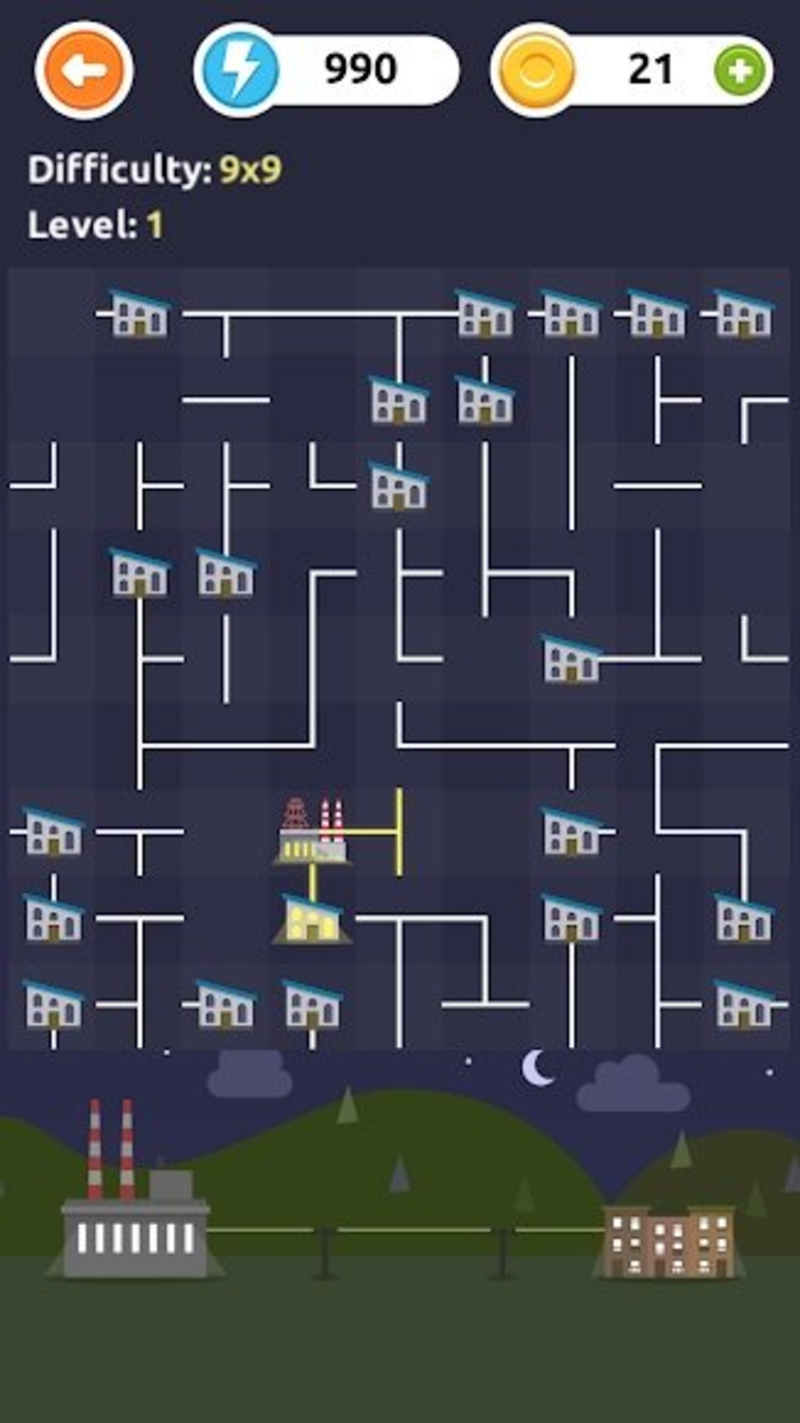The height and width of the screenshot is (1423, 800).
Task: Rotate the power plant tile
Action: pyautogui.click(x=312, y=832)
